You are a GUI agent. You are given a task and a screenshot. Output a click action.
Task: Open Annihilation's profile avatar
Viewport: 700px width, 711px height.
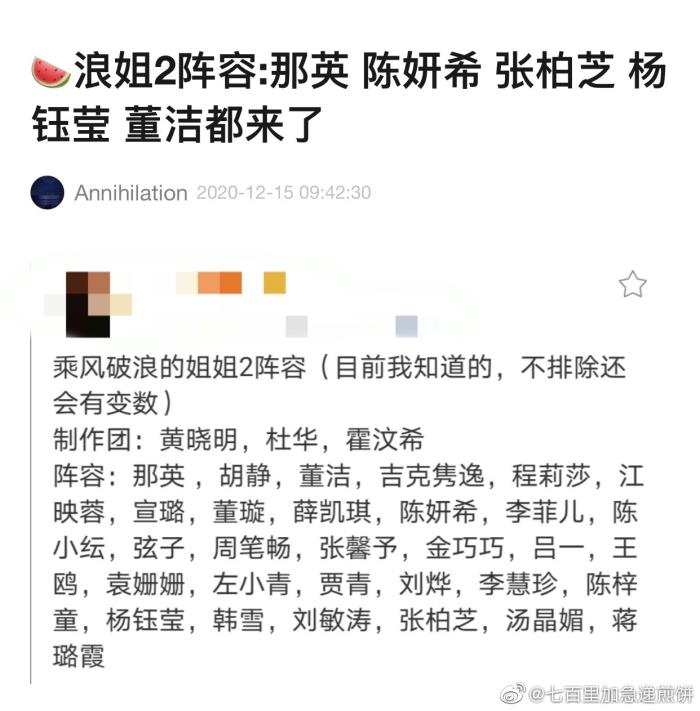pyautogui.click(x=47, y=192)
